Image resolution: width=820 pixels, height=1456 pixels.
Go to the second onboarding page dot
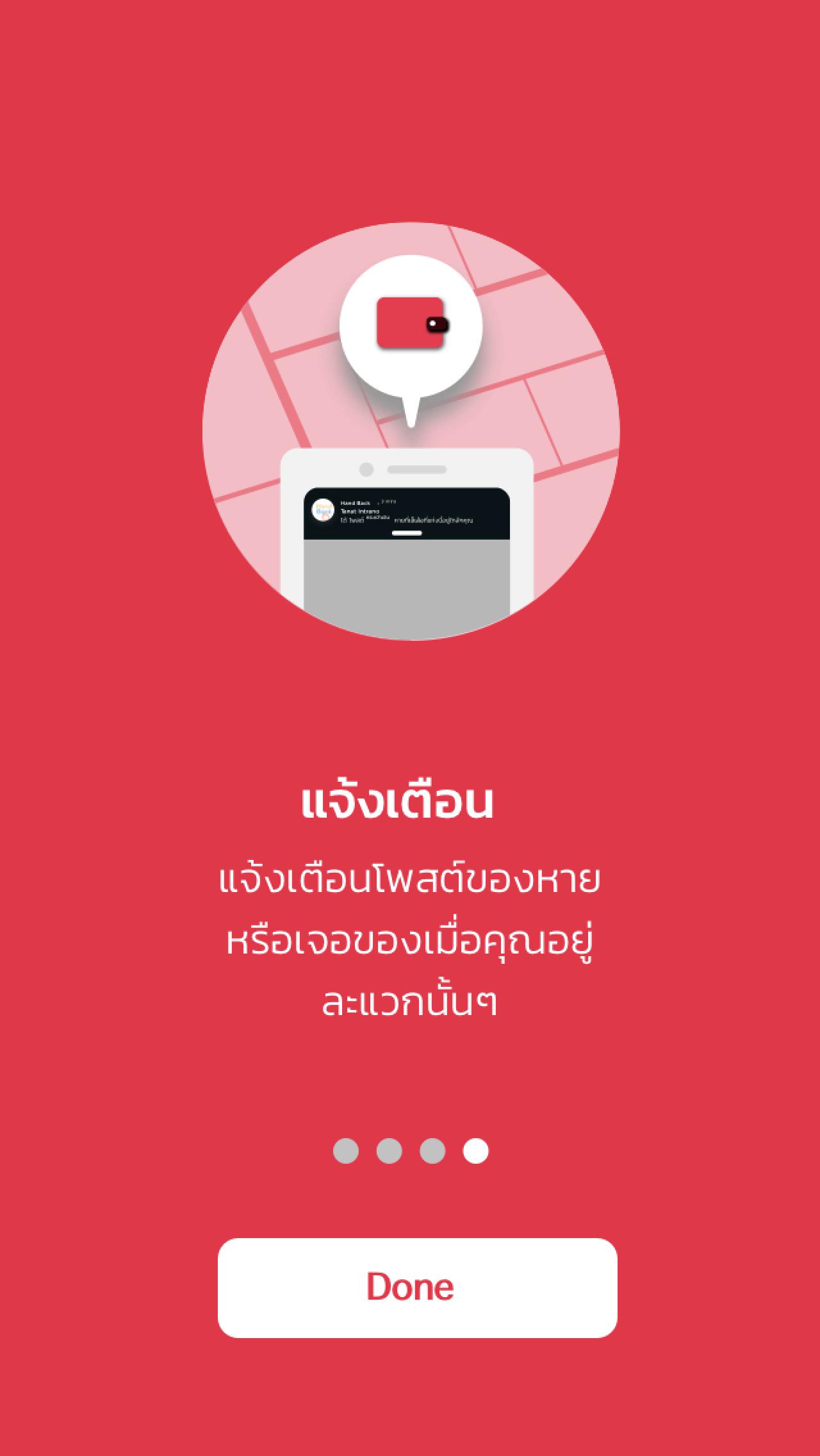(x=389, y=1151)
